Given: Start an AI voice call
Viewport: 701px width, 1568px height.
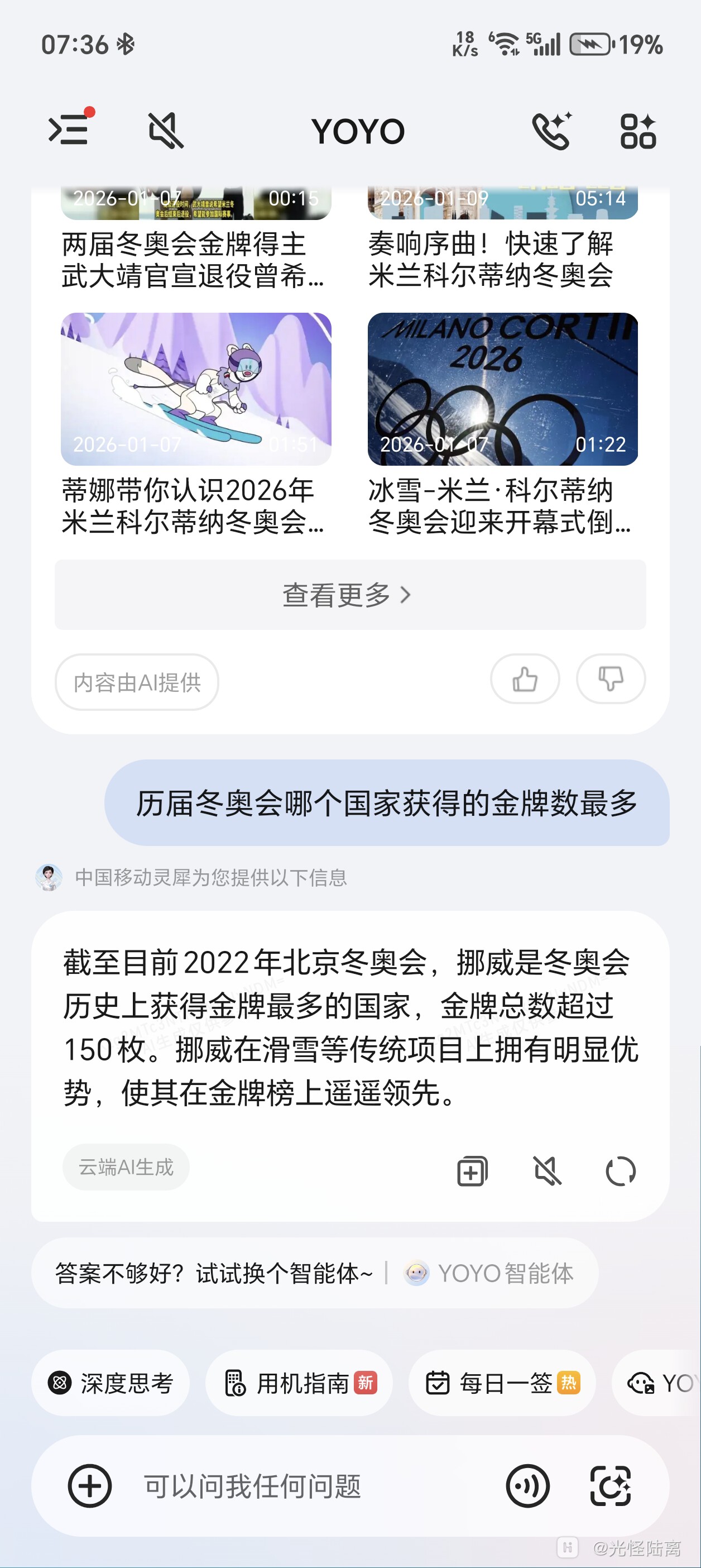Looking at the screenshot, I should point(551,130).
